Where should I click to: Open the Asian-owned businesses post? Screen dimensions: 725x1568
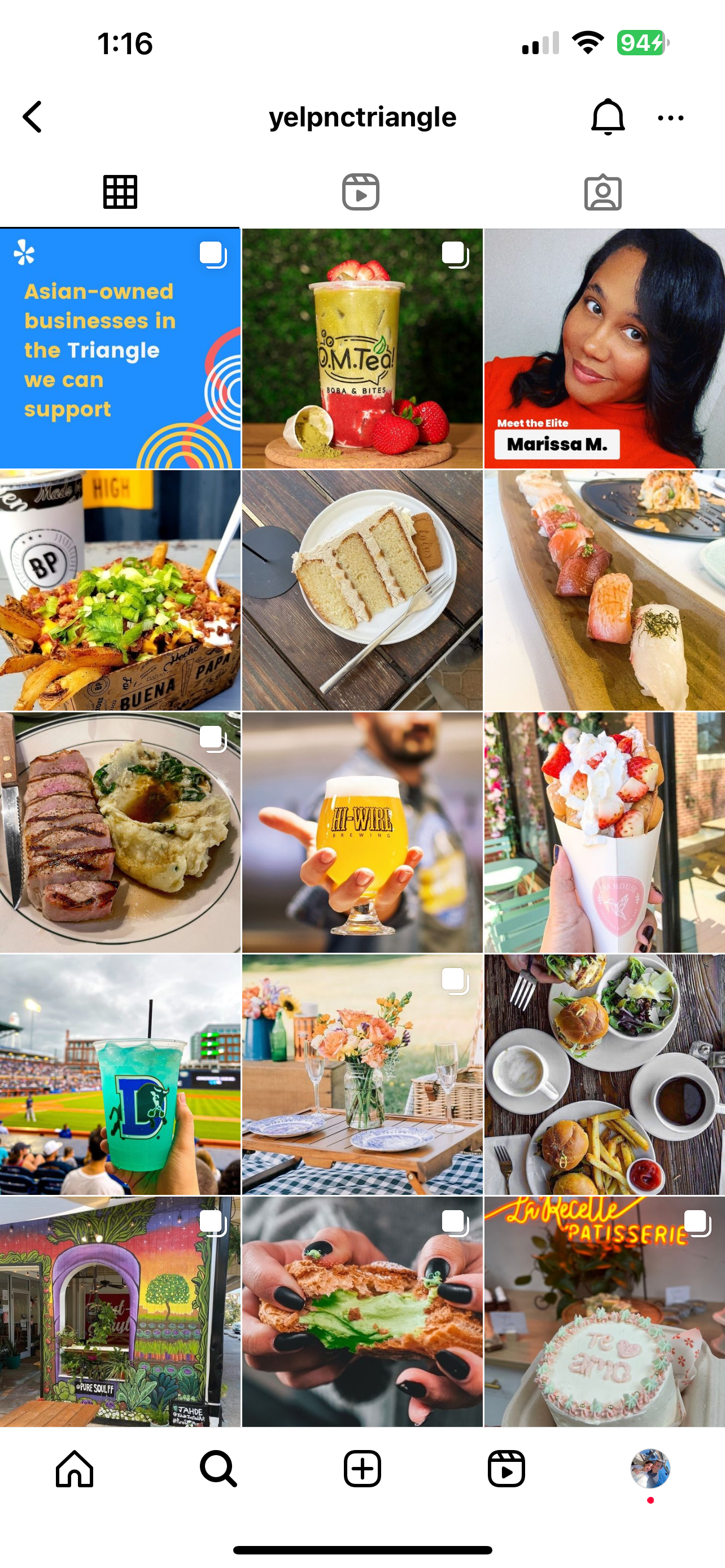coord(120,349)
